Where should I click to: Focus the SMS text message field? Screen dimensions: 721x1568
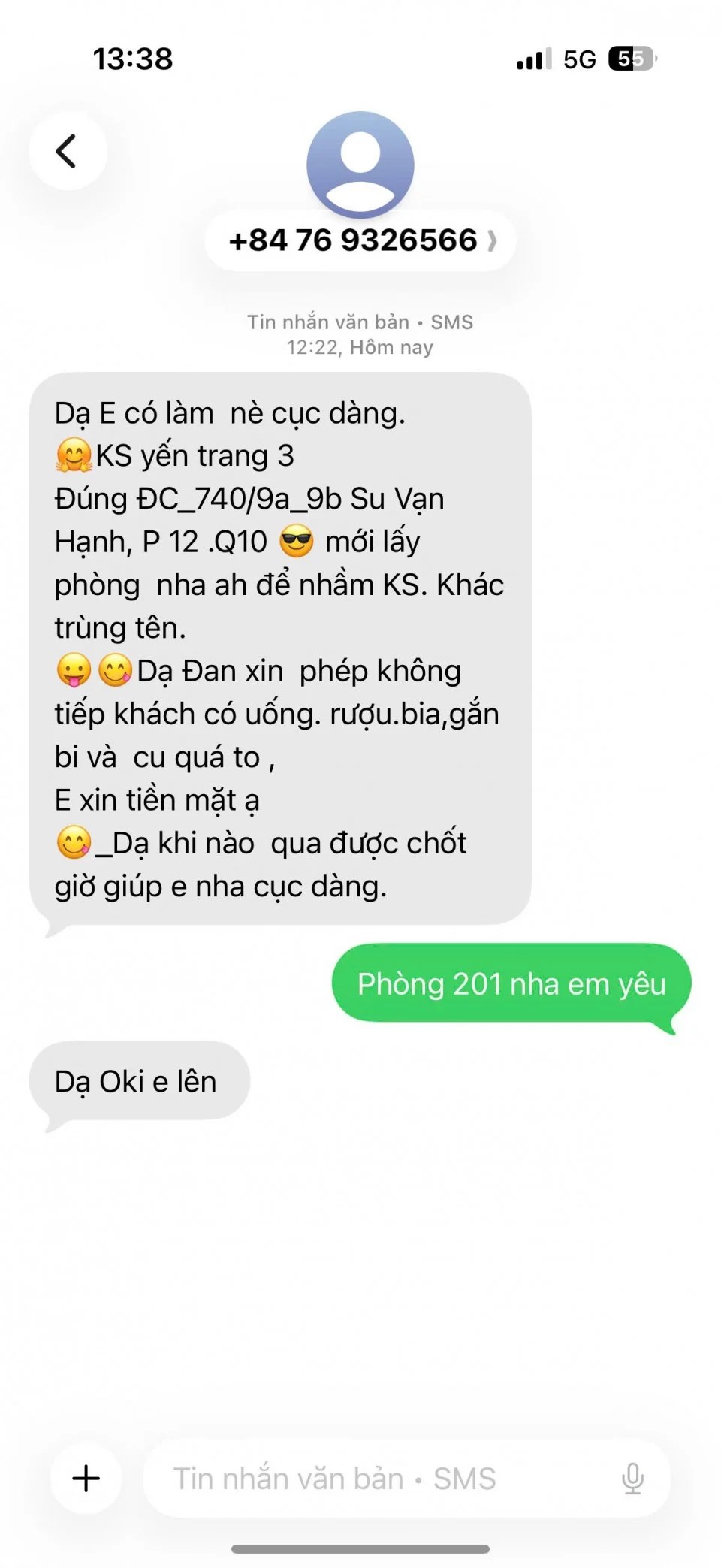376,1478
